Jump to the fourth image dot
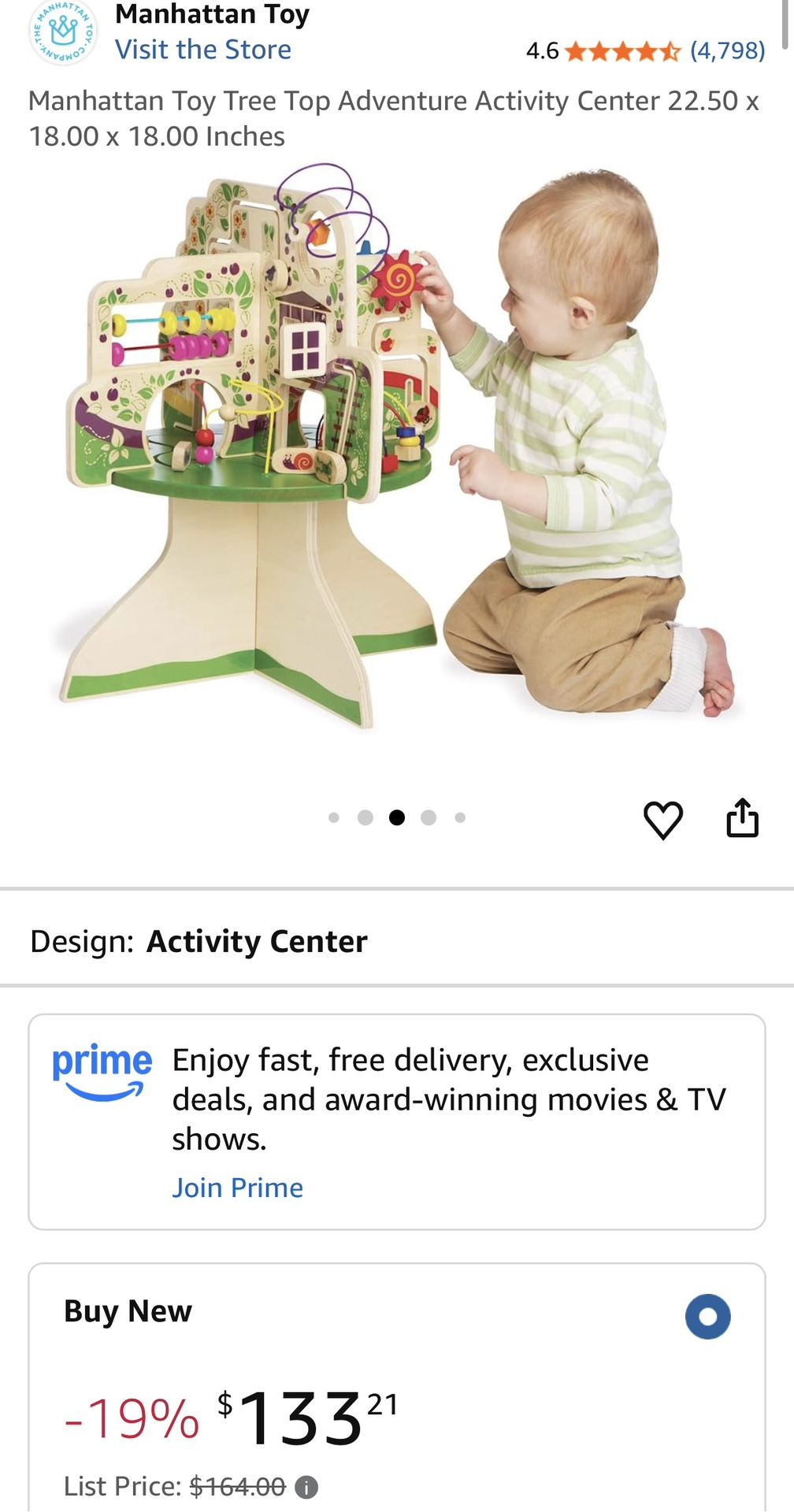This screenshot has width=794, height=1512. coord(429,817)
